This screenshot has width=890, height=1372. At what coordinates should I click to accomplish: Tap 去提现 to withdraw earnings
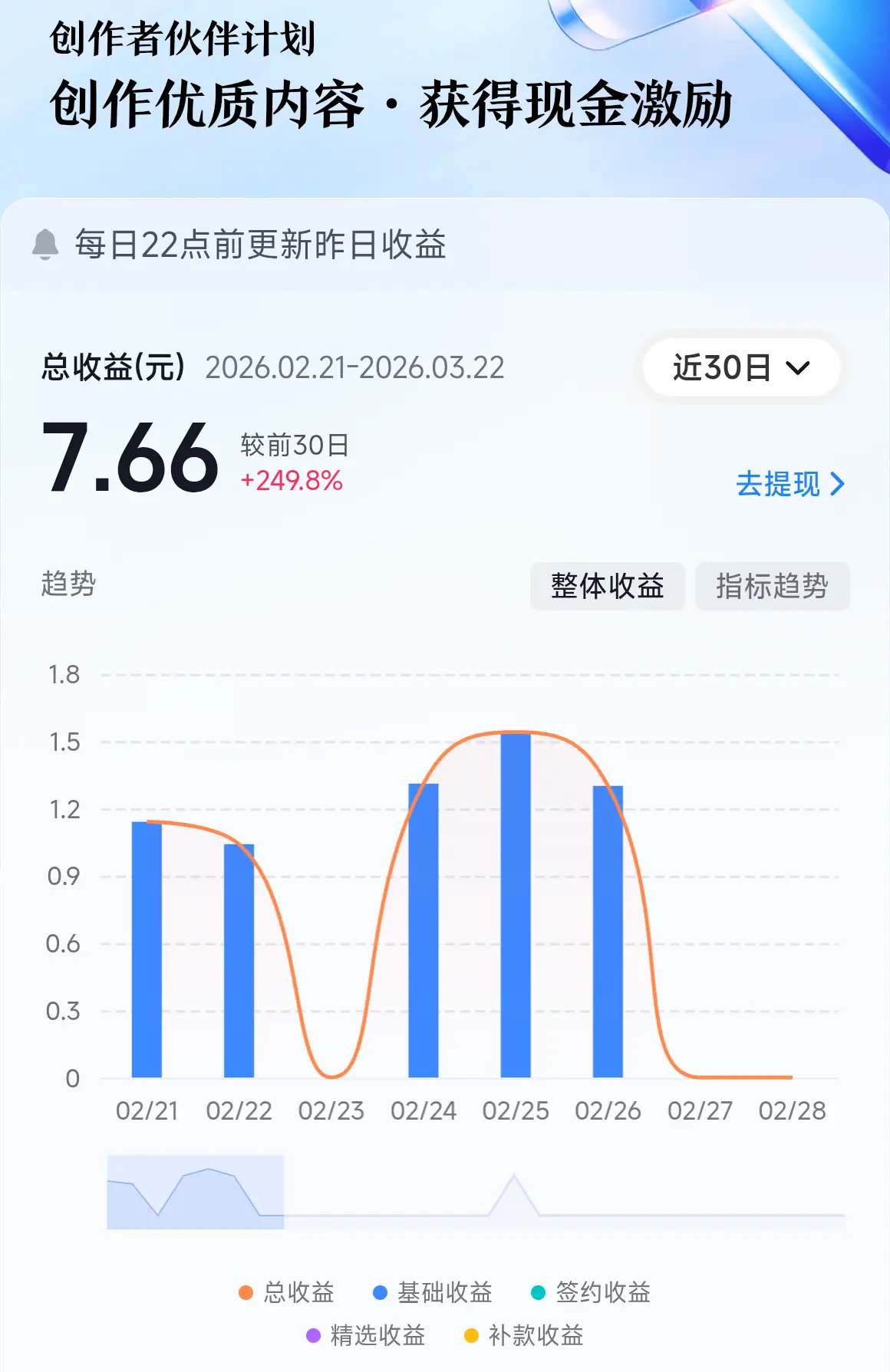790,485
